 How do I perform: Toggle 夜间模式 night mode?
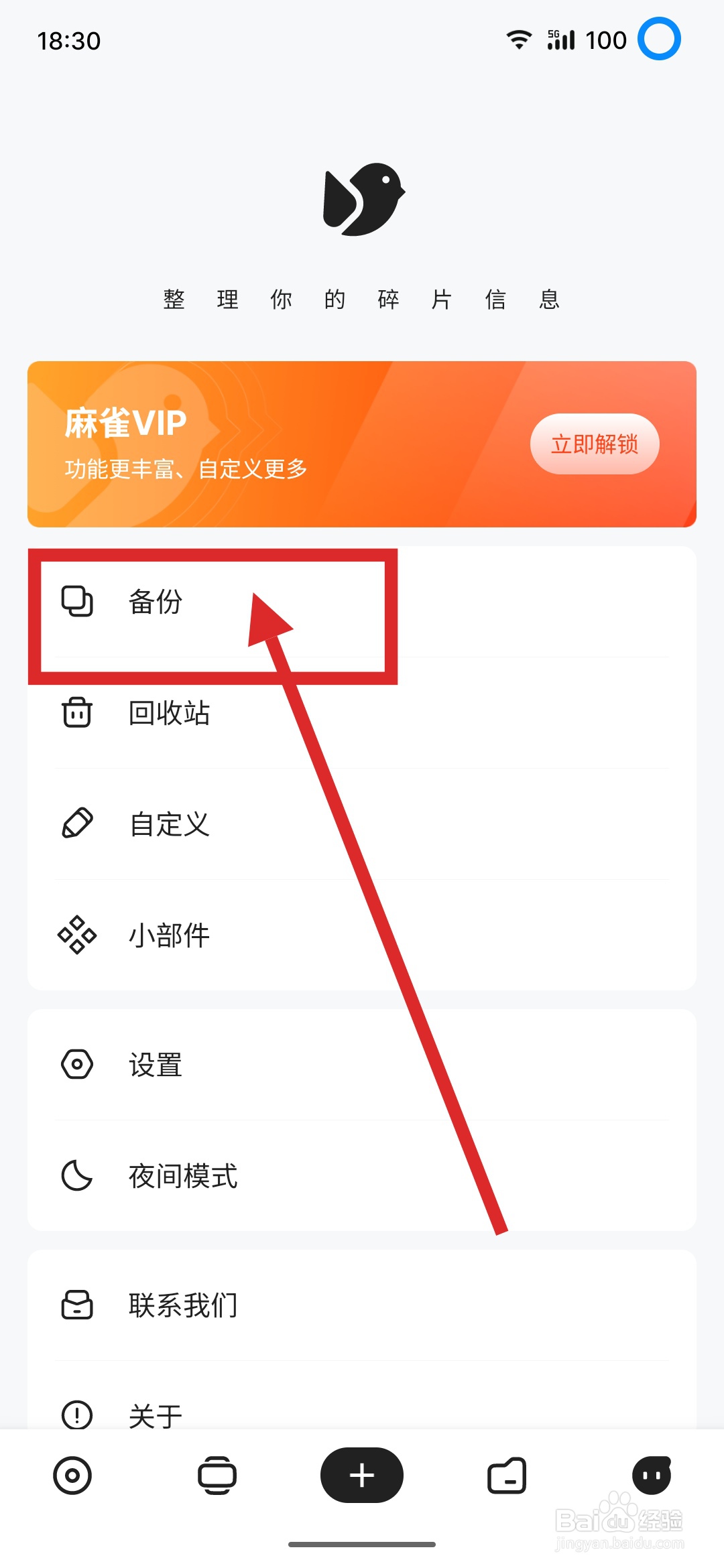point(182,1176)
